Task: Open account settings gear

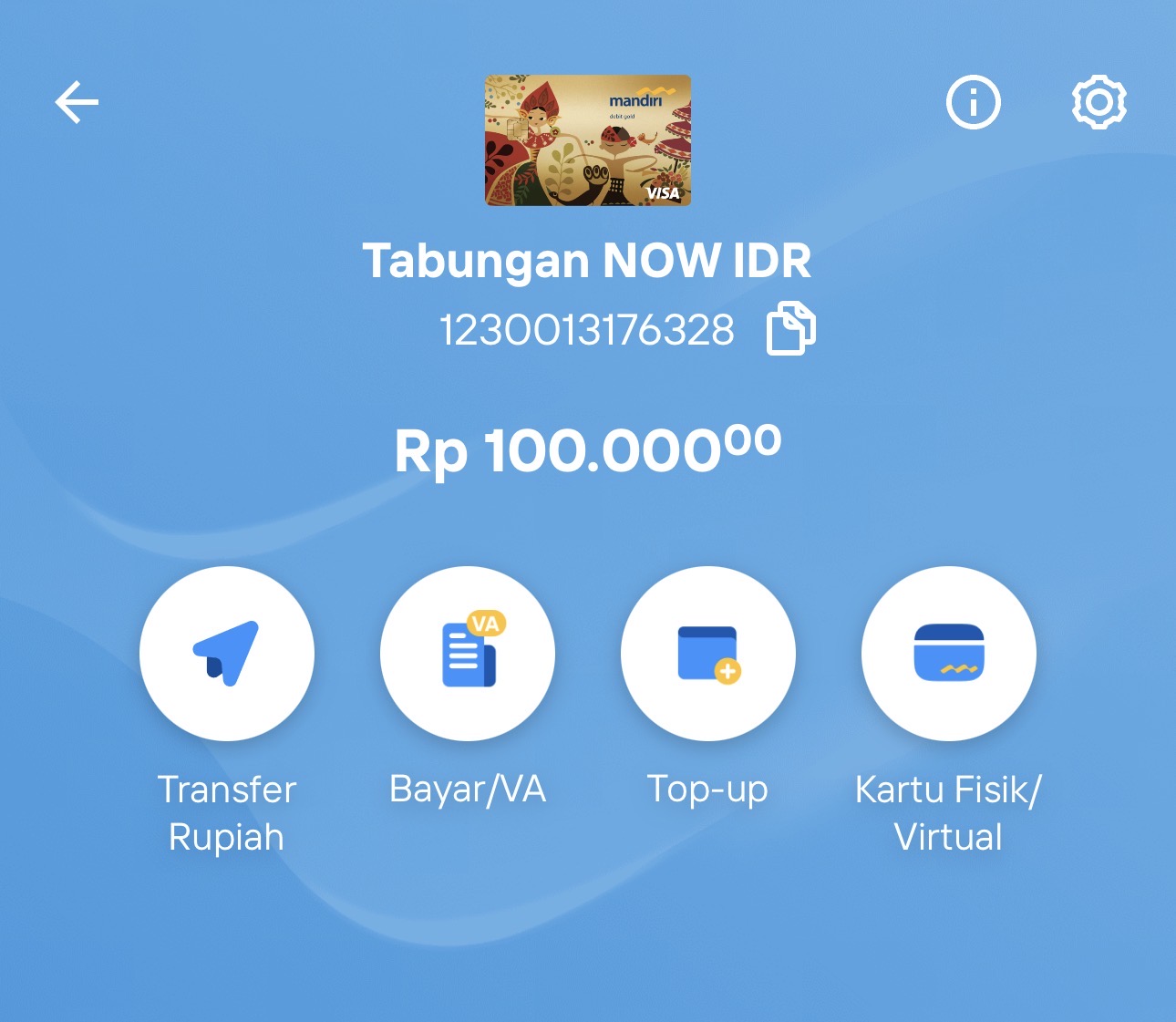Action: tap(1099, 102)
